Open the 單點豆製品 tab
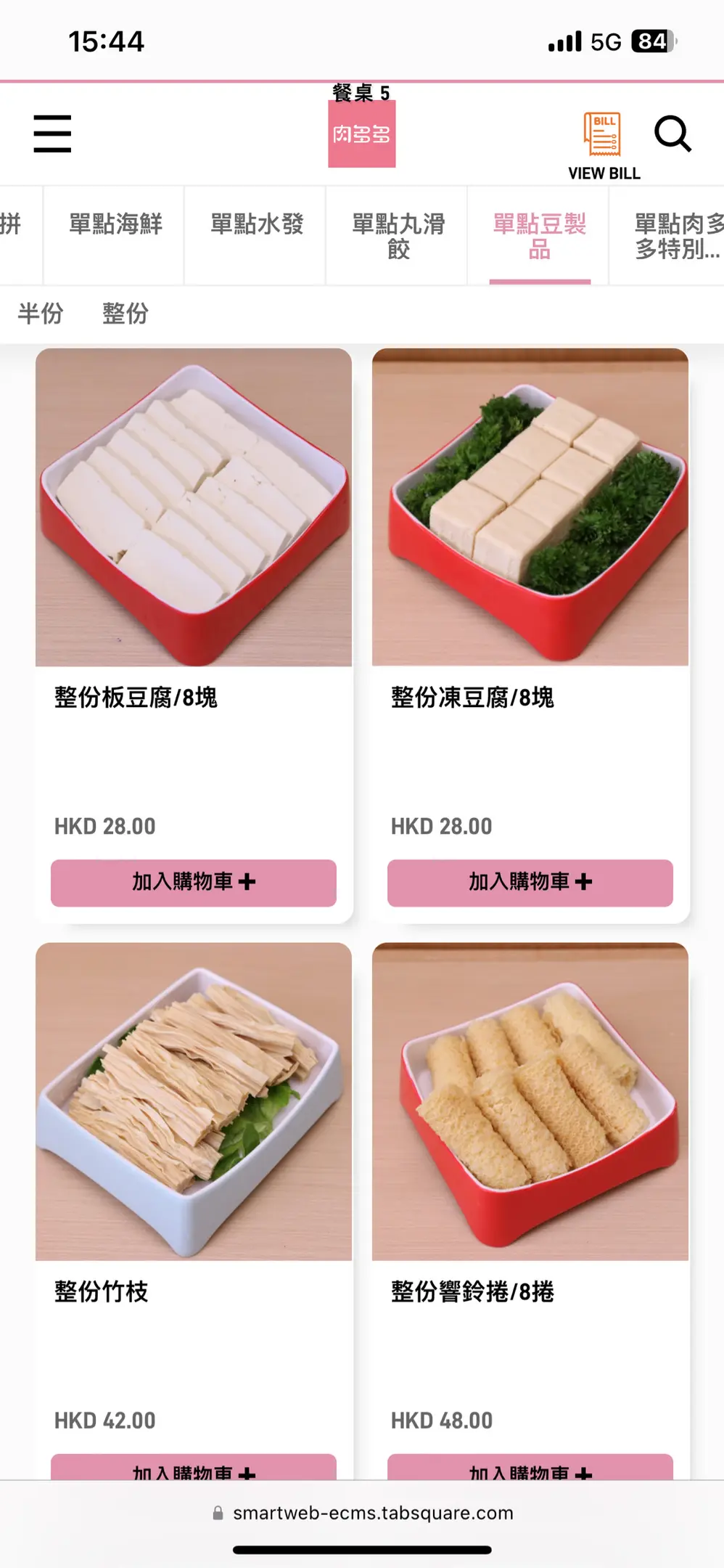Viewport: 724px width, 1568px height. click(539, 236)
